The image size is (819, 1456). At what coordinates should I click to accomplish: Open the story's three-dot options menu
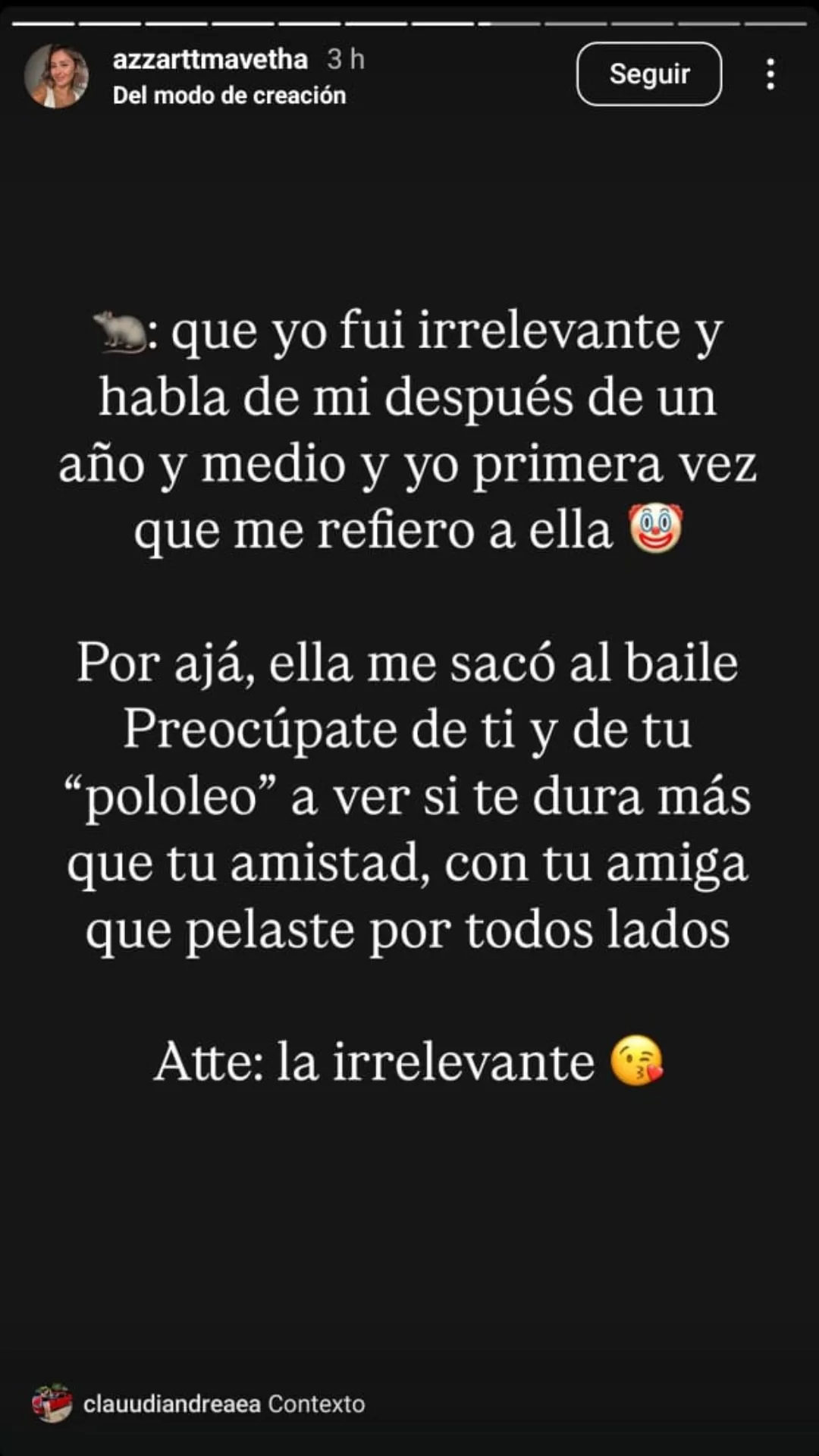(x=770, y=74)
